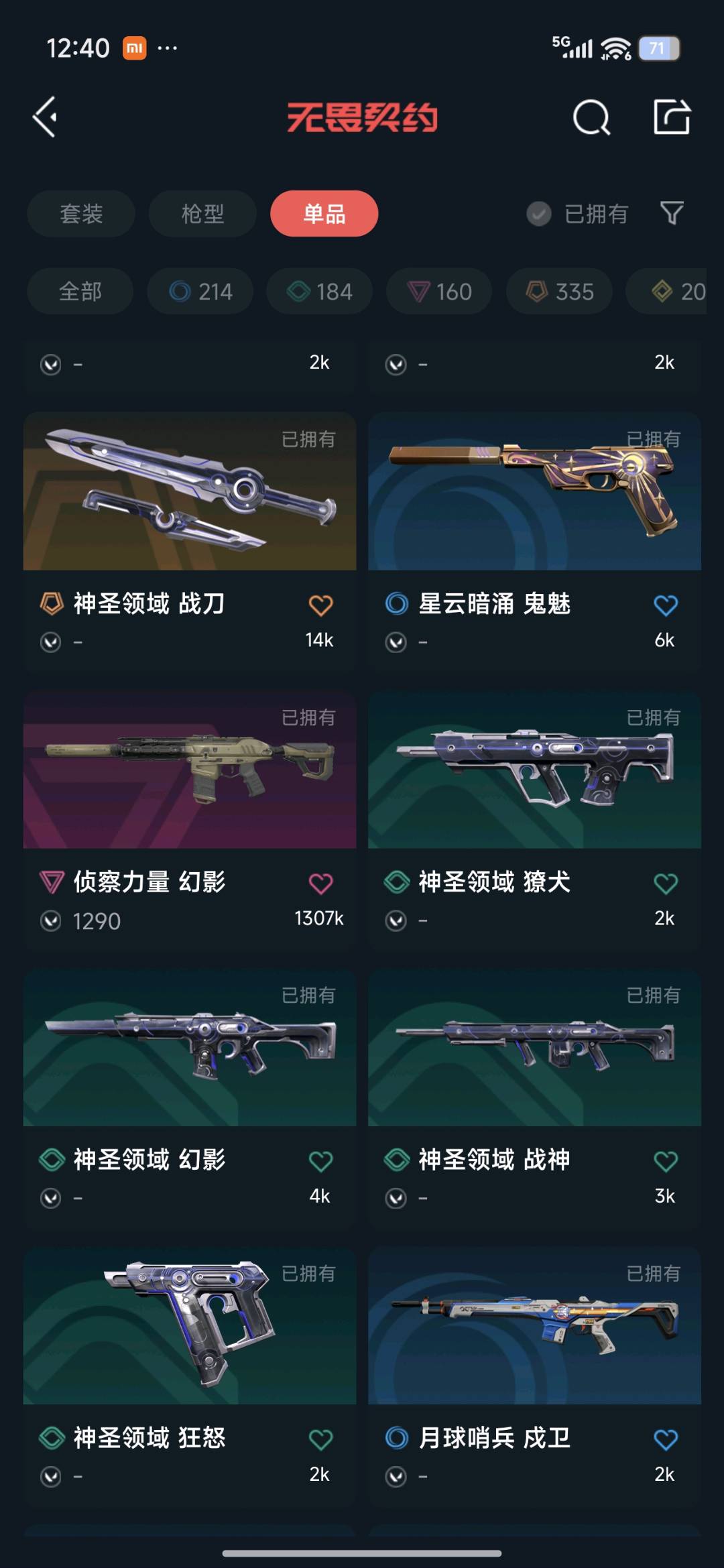Filter by the 335 rarity chip

pyautogui.click(x=559, y=292)
